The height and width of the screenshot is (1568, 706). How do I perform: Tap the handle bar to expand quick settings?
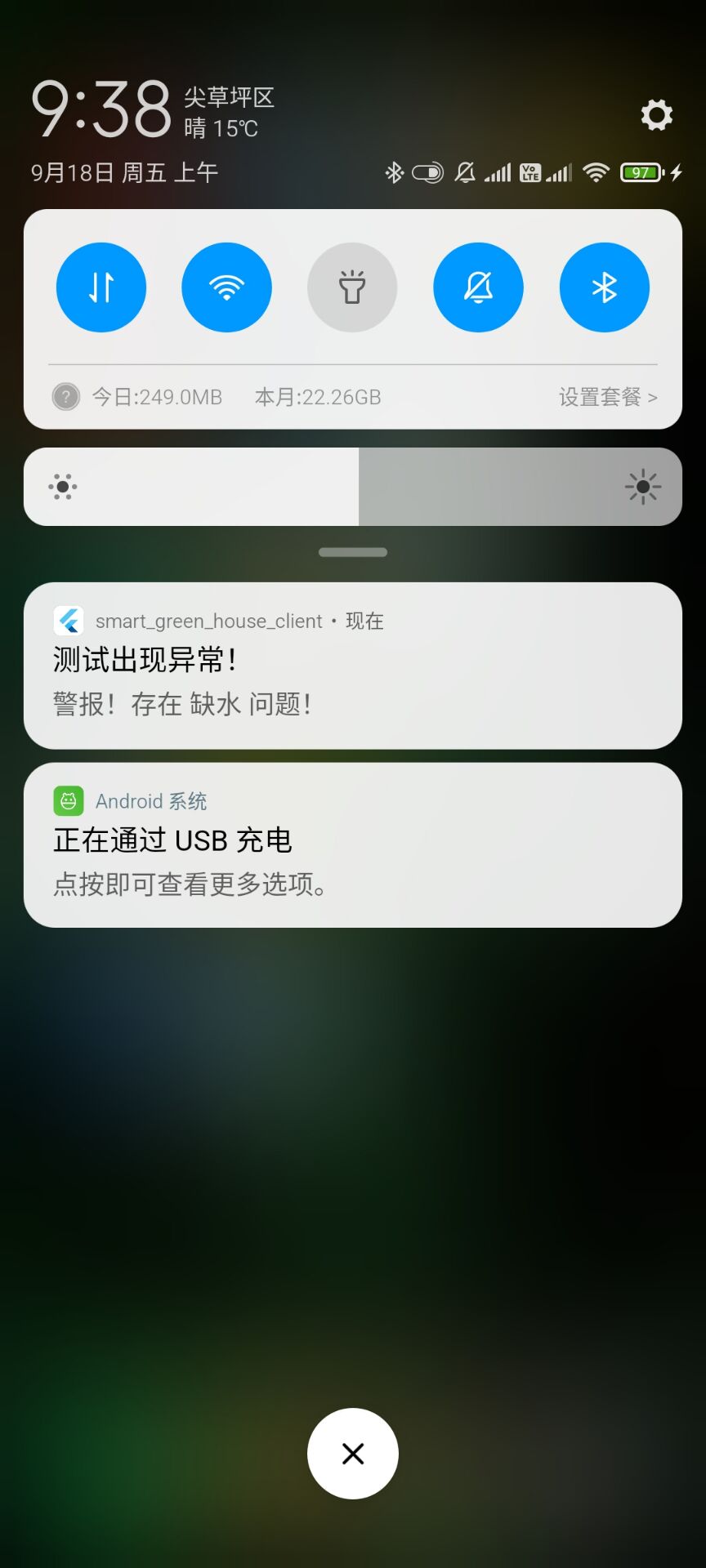click(353, 553)
